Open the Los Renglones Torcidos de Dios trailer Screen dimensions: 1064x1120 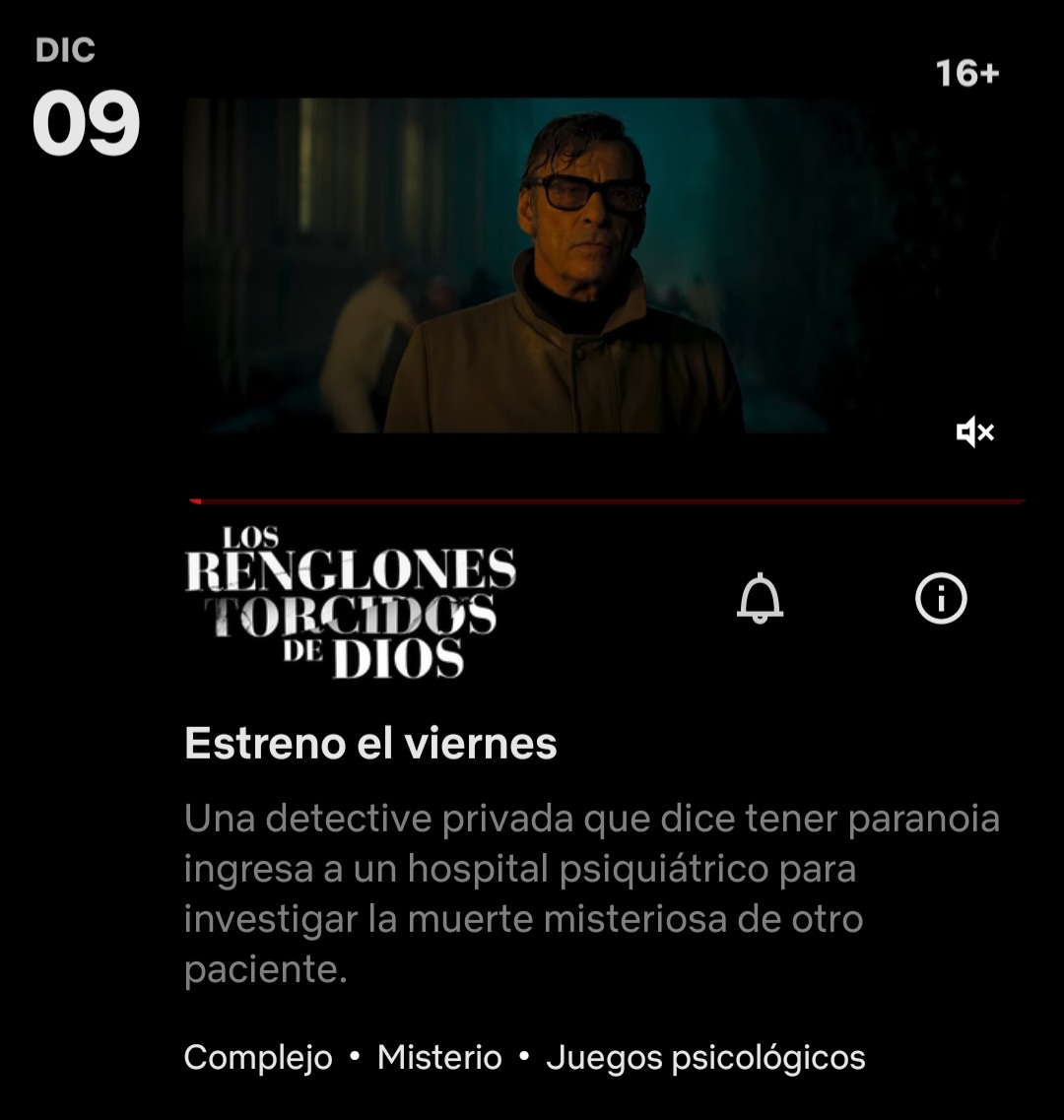click(591, 266)
